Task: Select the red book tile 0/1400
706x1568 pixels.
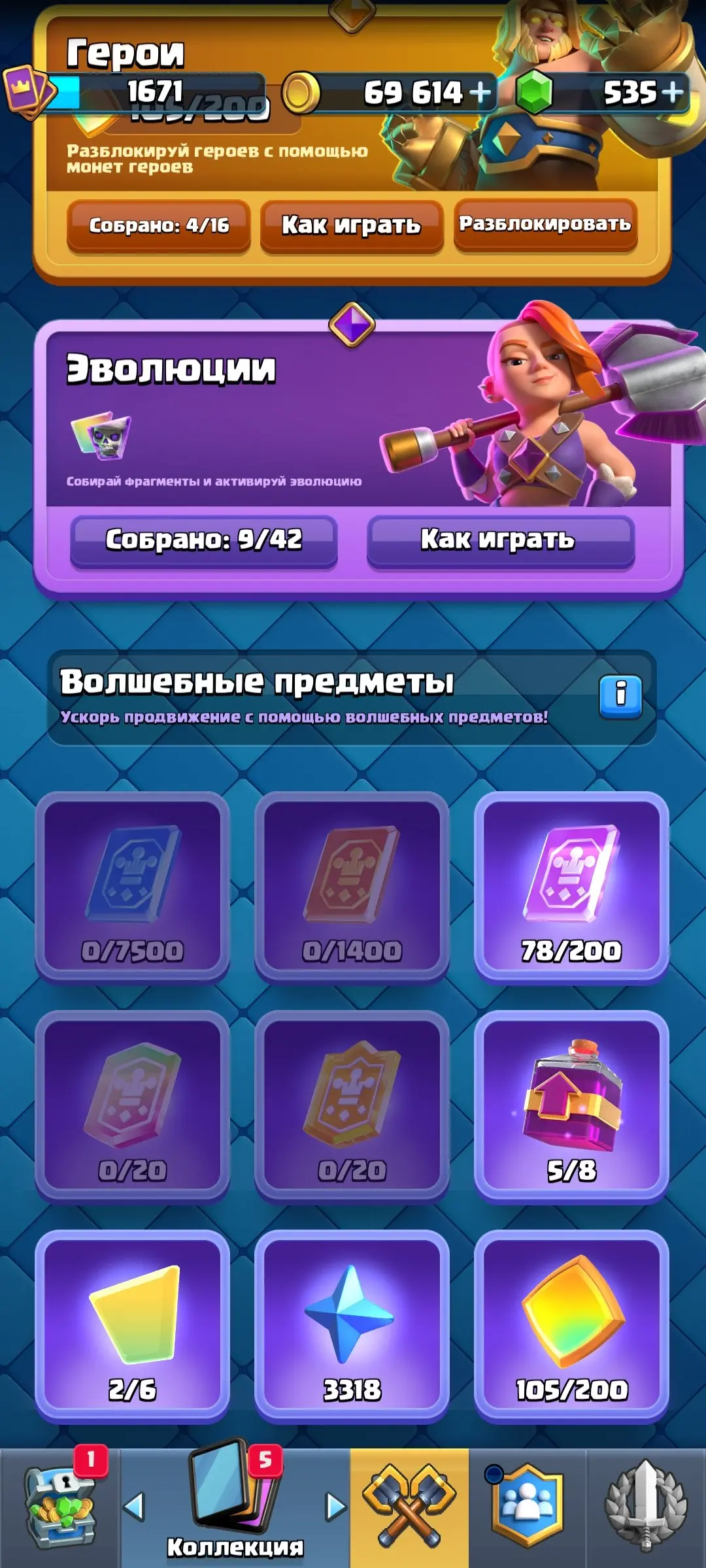Action: click(x=352, y=886)
